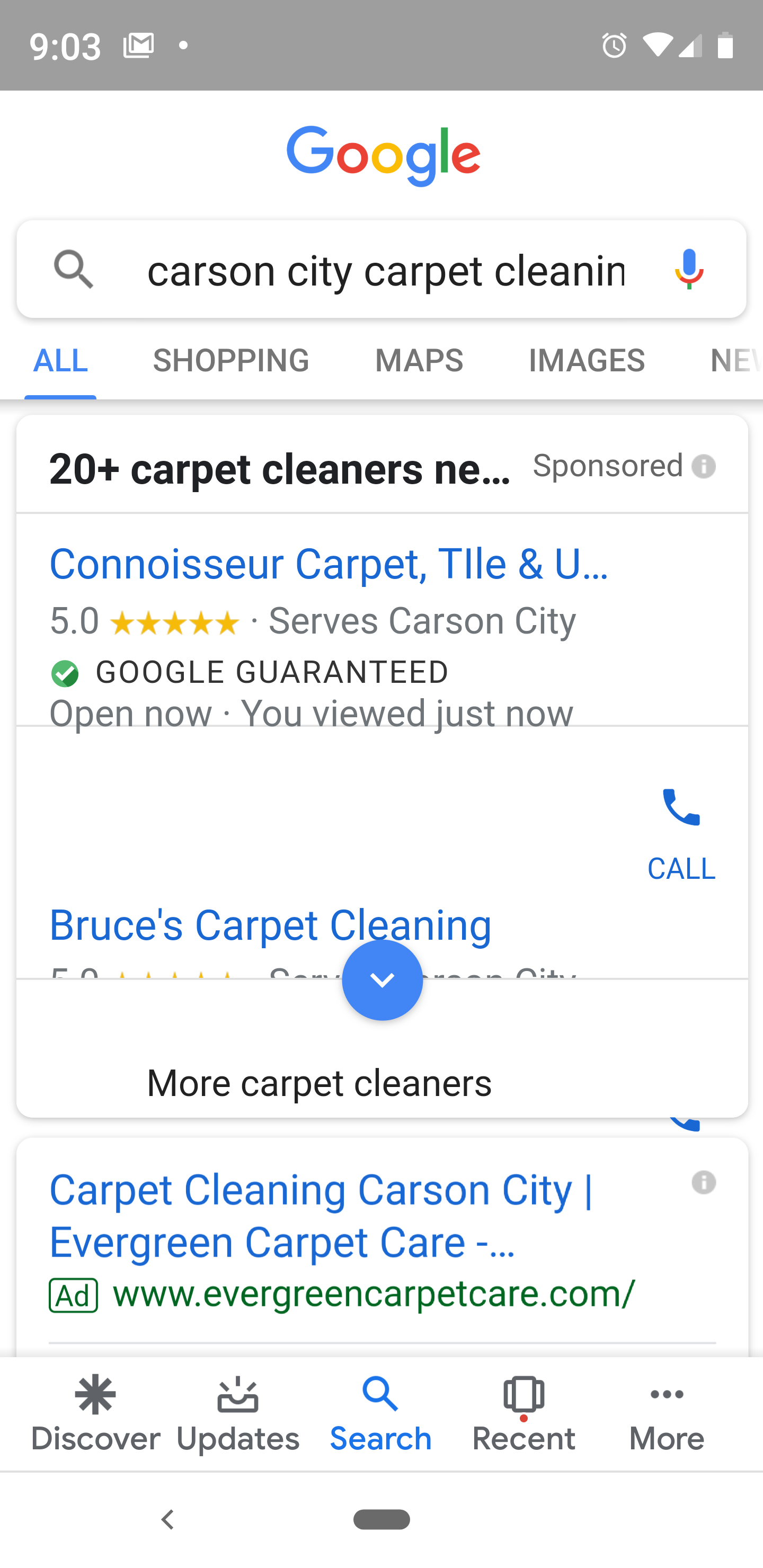763x1568 pixels.
Task: Open Connoisseur Carpet listing
Action: pos(329,564)
